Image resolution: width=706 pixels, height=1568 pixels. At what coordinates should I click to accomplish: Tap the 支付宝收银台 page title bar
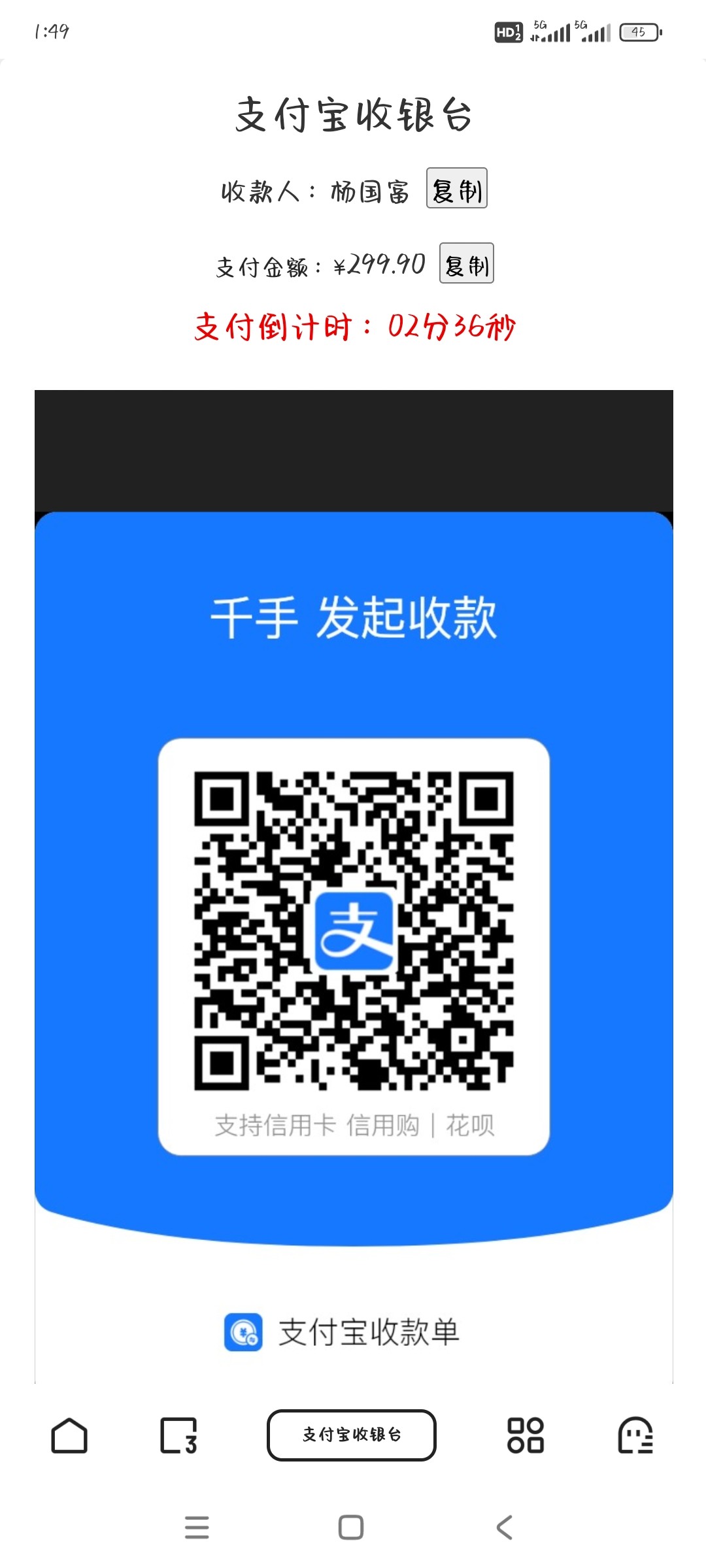coord(352,1435)
